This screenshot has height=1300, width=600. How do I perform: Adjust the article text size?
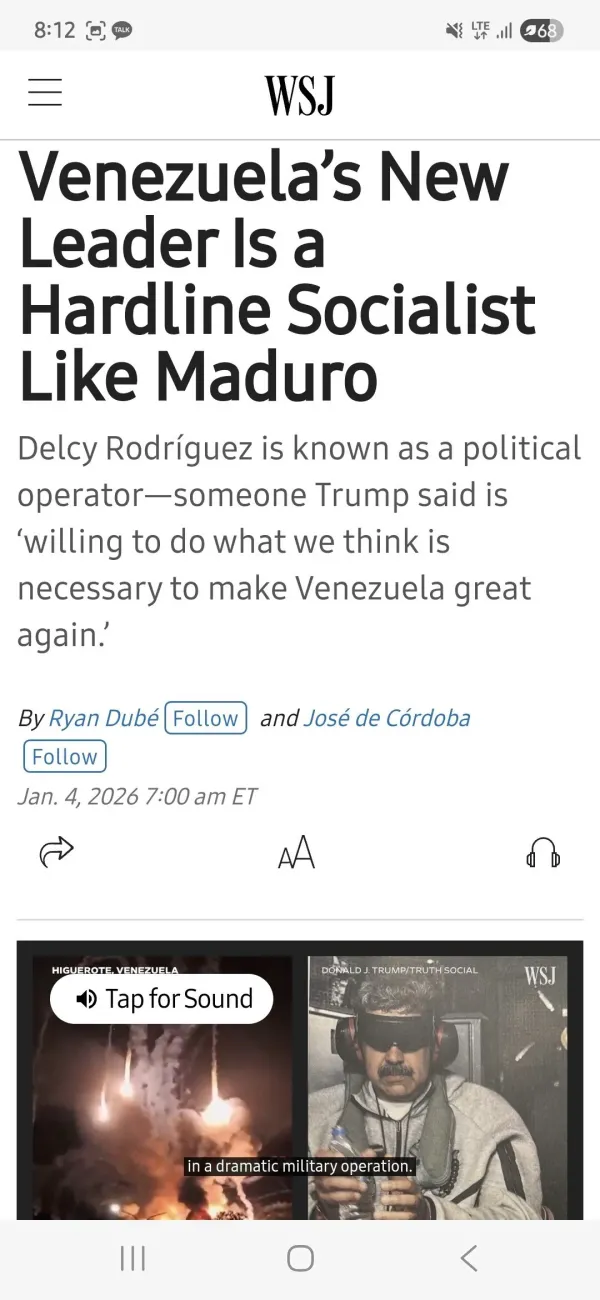tap(296, 852)
